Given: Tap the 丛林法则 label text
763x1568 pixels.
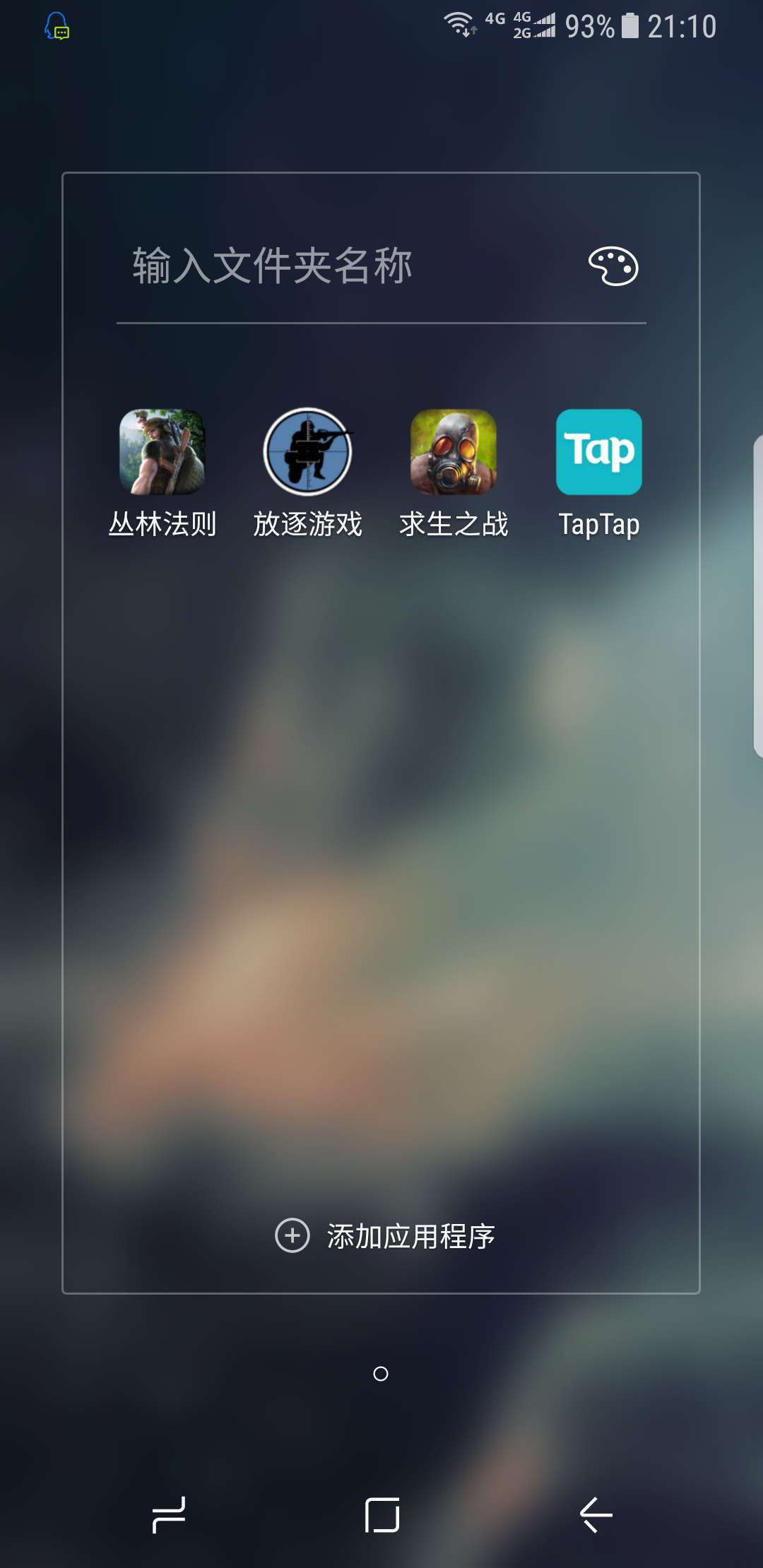Looking at the screenshot, I should (162, 525).
